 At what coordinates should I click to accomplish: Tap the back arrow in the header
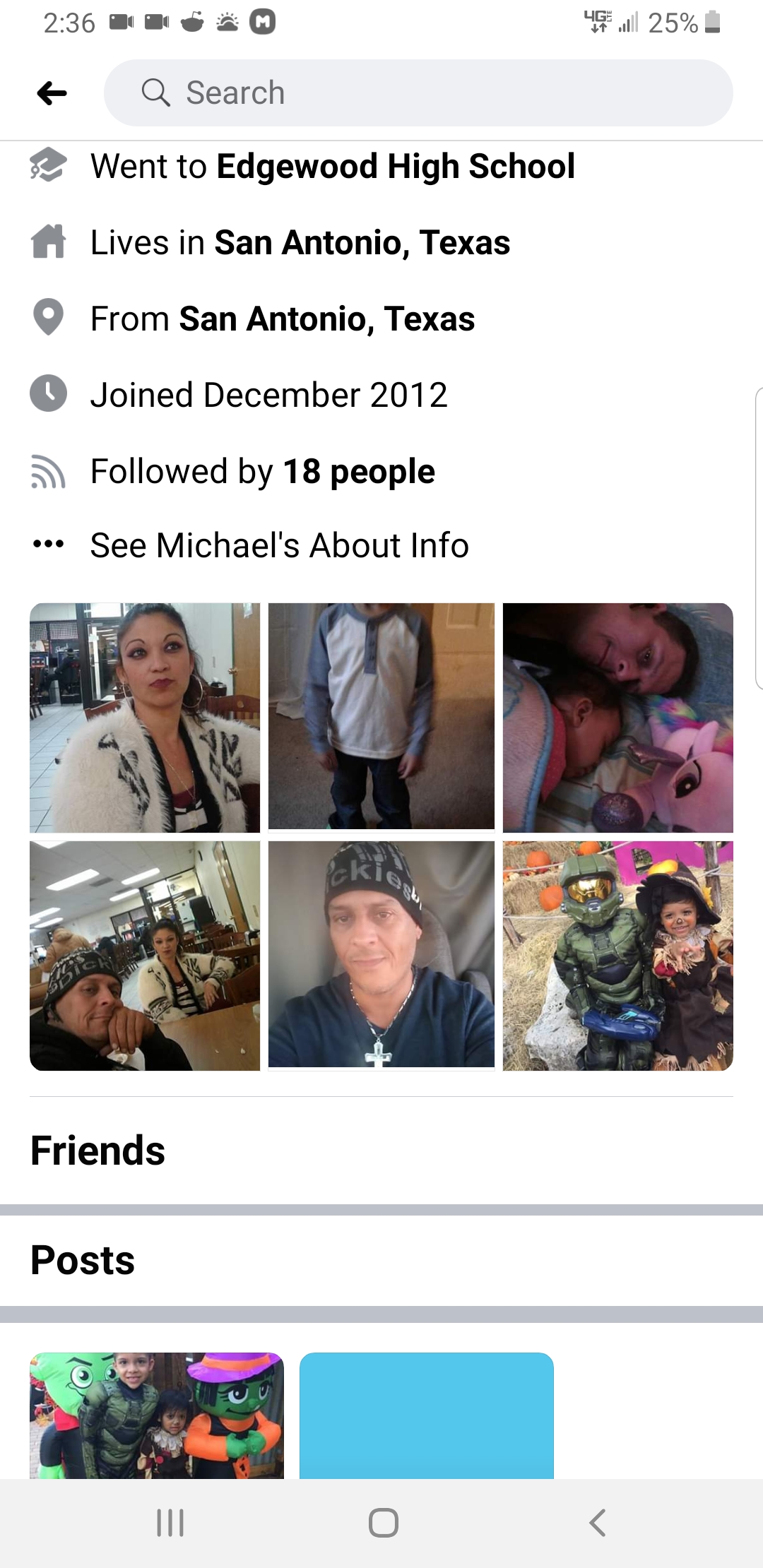52,93
